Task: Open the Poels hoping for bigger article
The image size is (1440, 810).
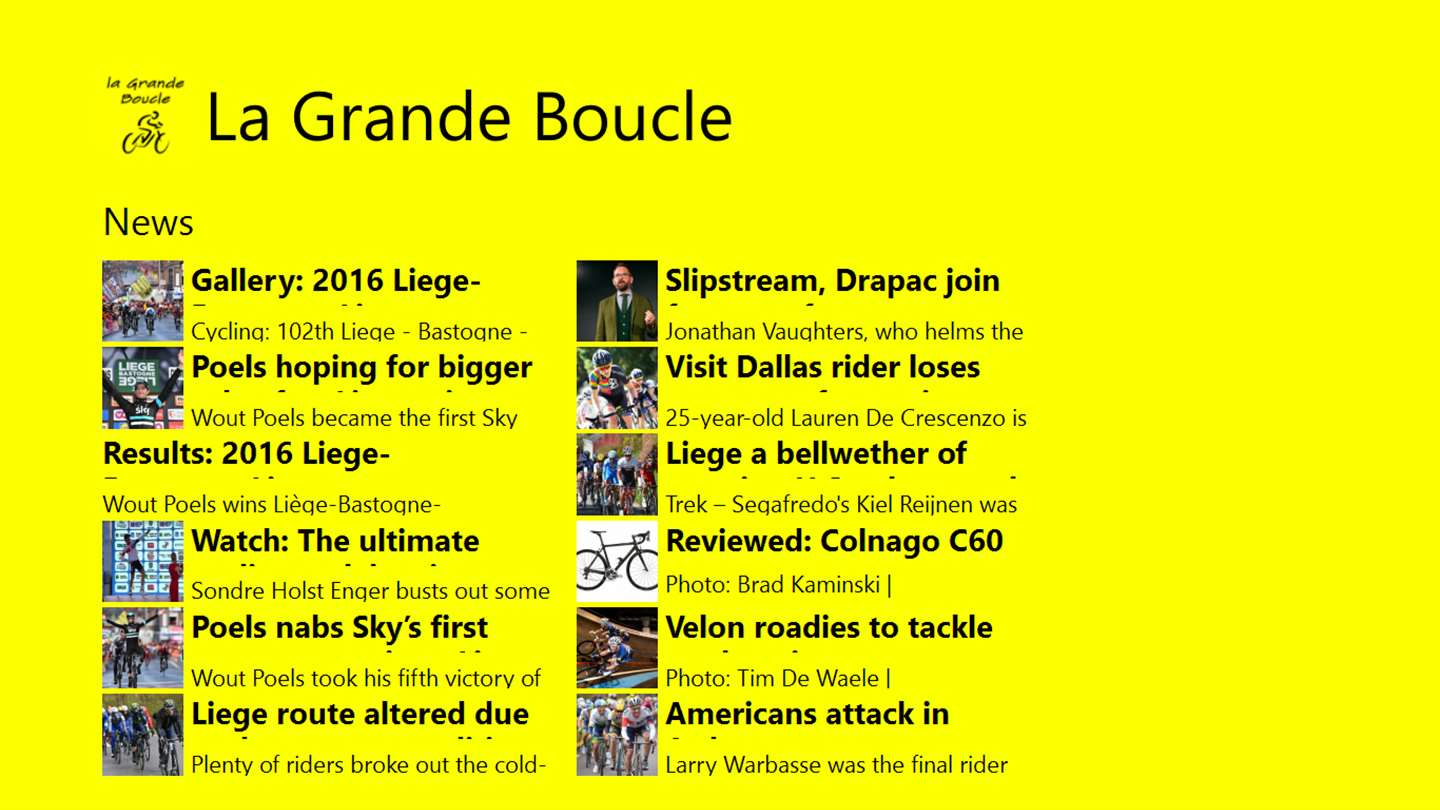Action: [x=361, y=368]
